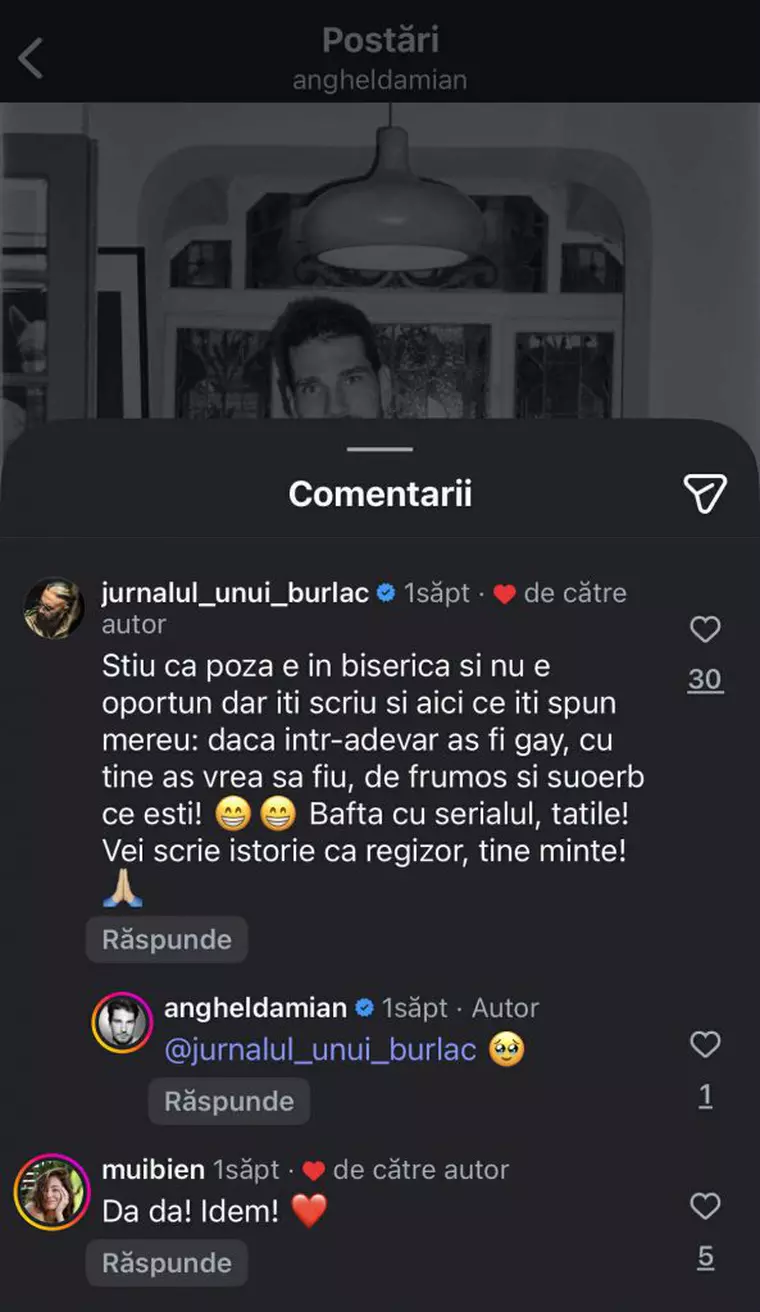Image resolution: width=760 pixels, height=1312 pixels.
Task: Tap Răspunde under muibien's comment
Action: click(x=166, y=1263)
